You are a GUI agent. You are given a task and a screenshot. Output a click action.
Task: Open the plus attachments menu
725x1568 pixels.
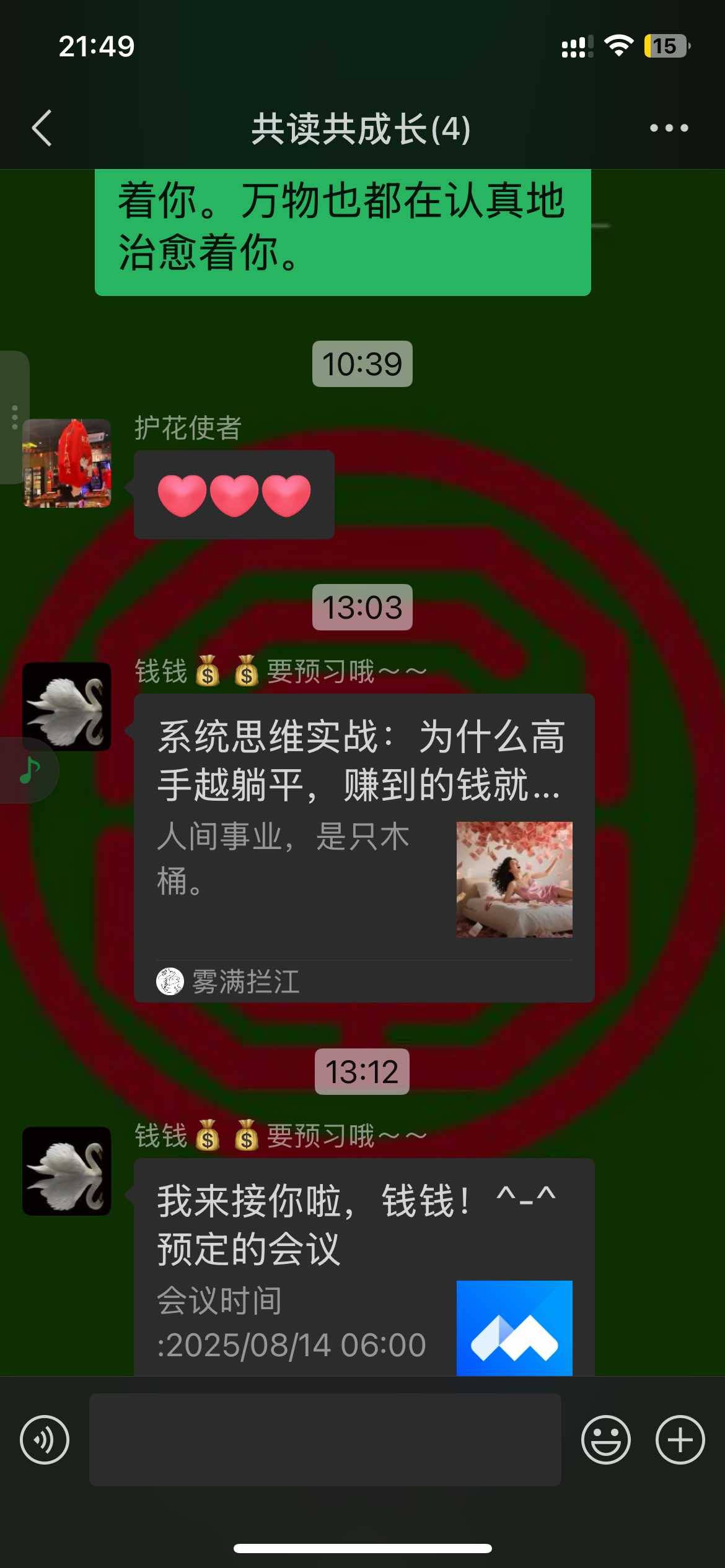680,1439
